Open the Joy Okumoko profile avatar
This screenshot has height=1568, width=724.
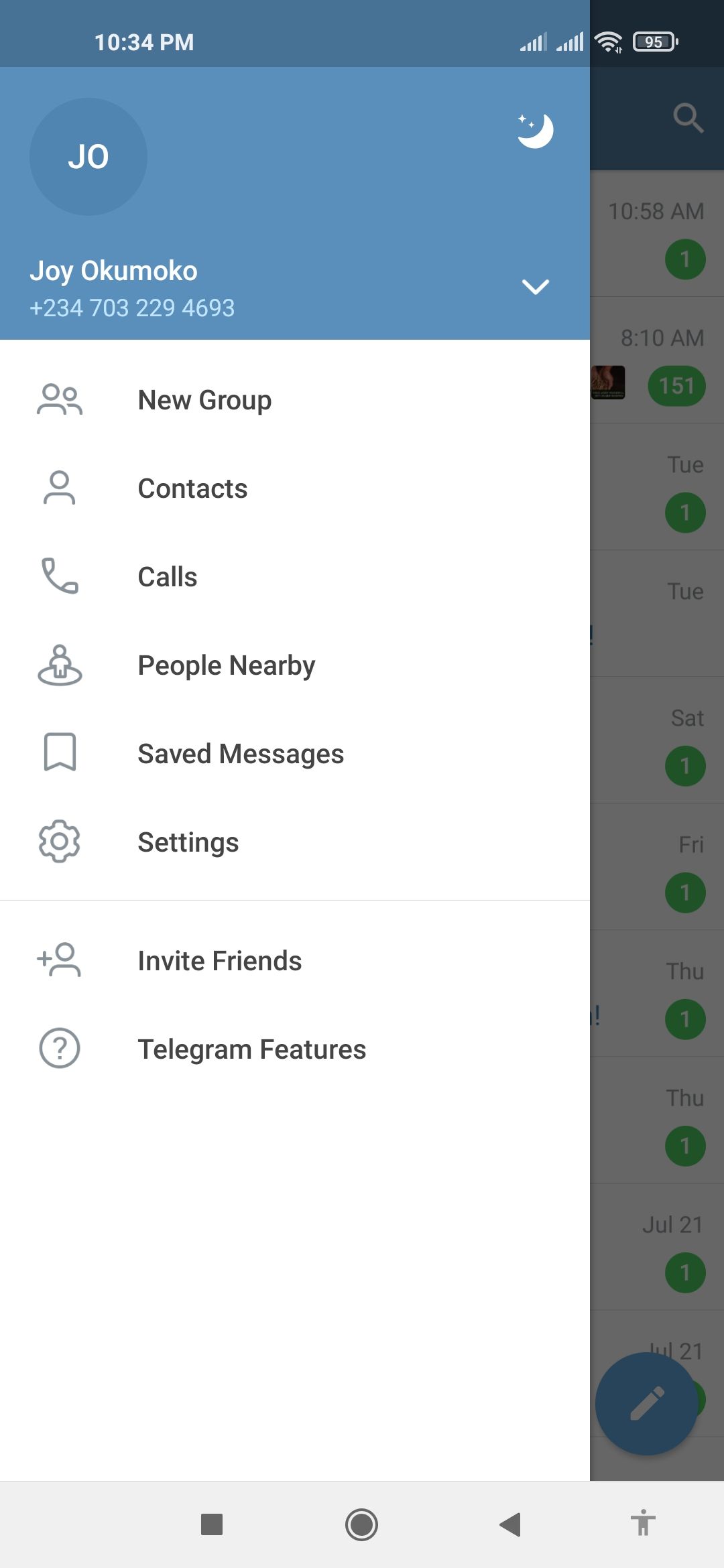click(88, 155)
